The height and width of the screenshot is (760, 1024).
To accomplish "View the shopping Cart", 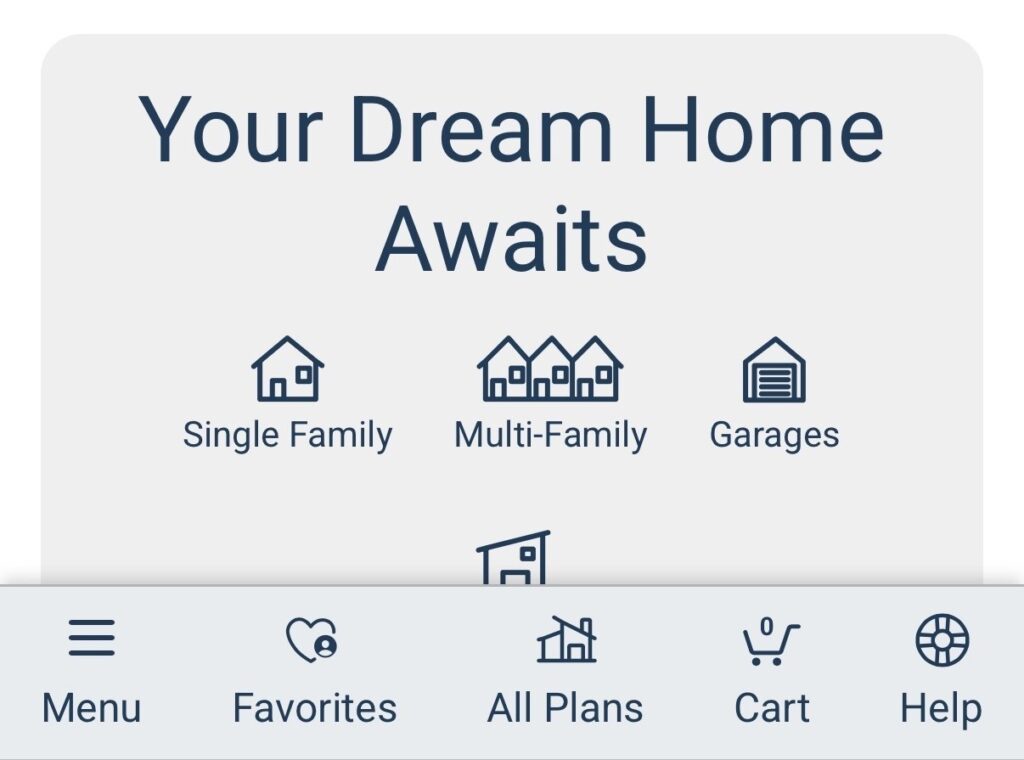I will point(771,670).
